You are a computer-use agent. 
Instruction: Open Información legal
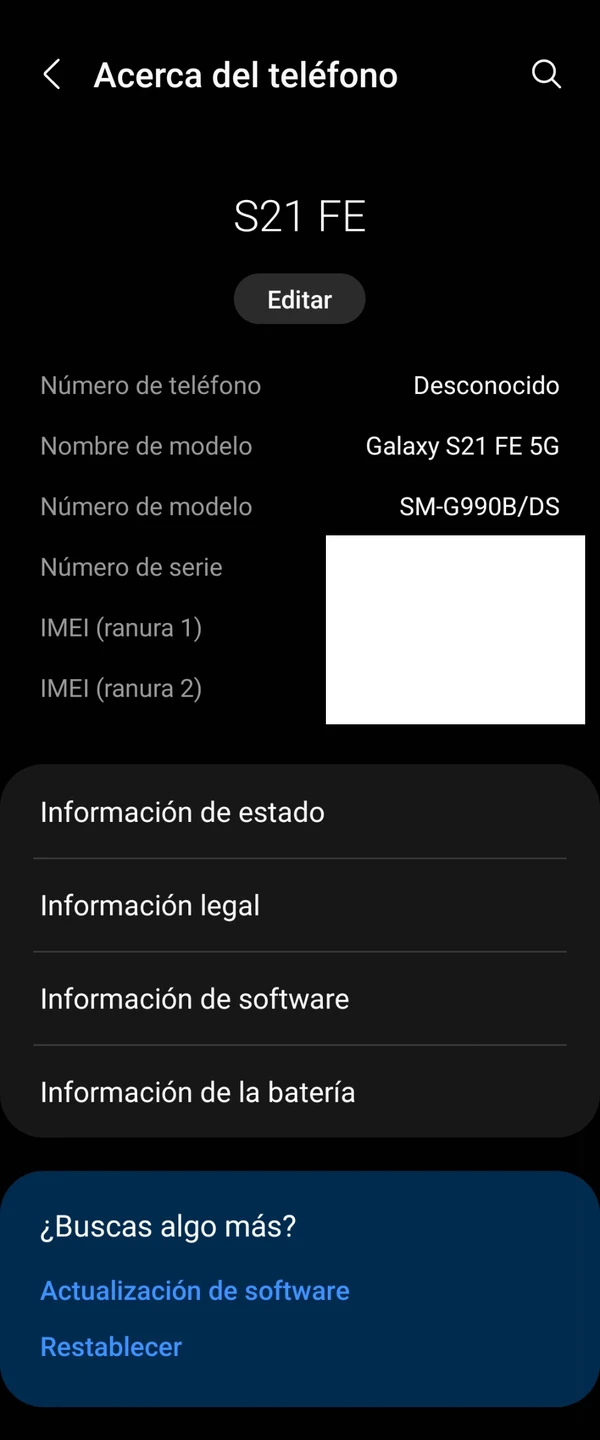300,905
